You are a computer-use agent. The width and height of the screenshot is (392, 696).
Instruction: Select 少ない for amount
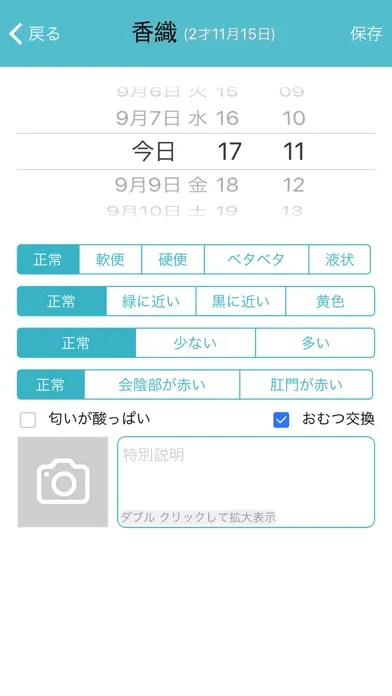click(x=195, y=343)
